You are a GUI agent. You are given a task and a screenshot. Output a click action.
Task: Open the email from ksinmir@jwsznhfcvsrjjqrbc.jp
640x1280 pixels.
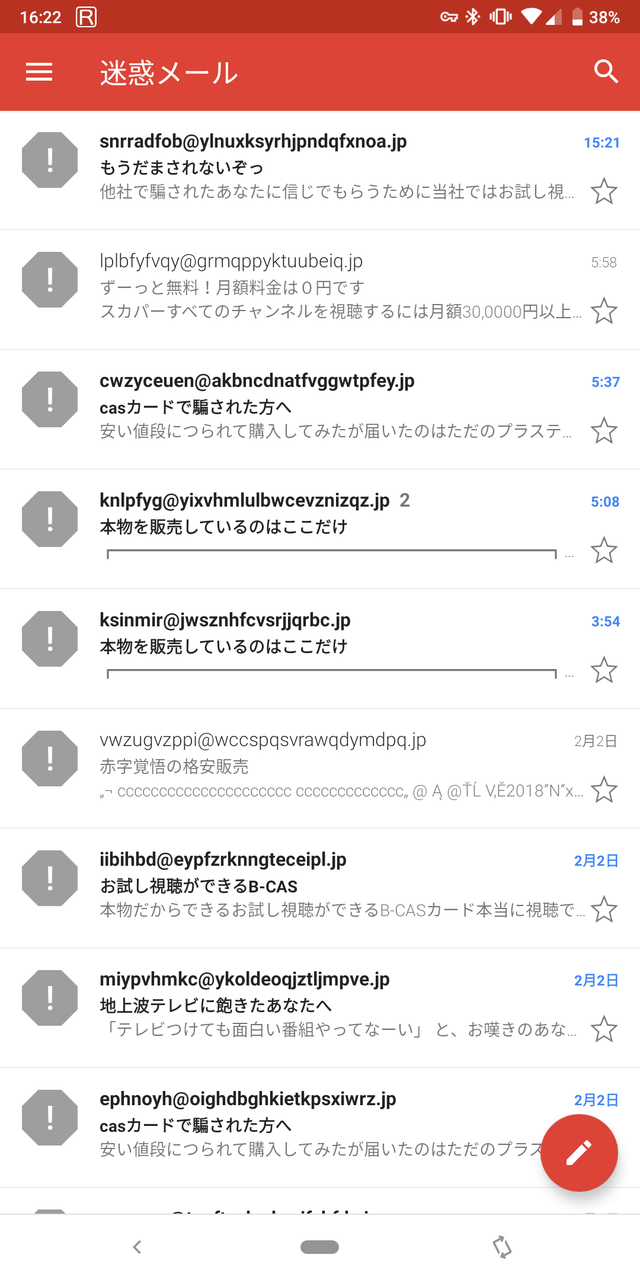pos(320,649)
